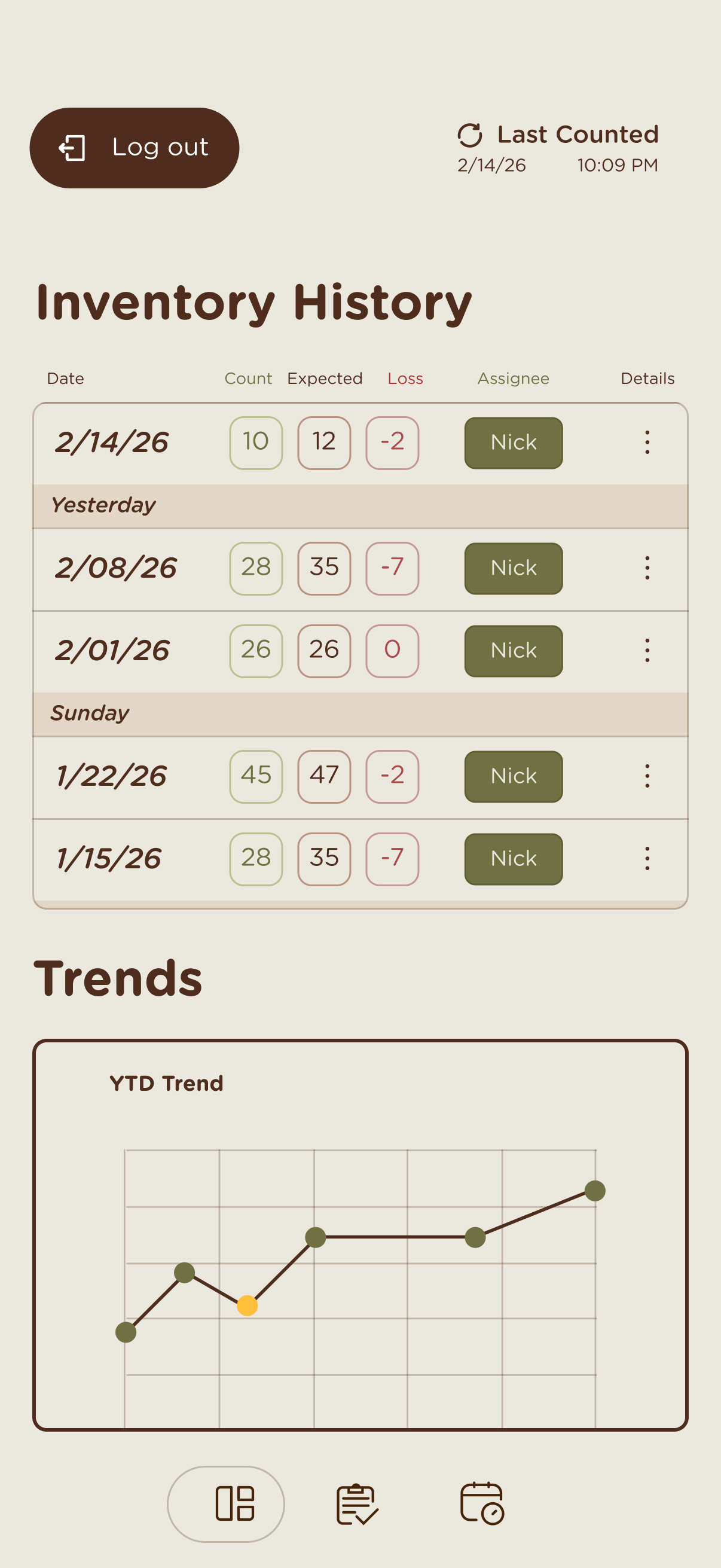Image resolution: width=721 pixels, height=1568 pixels.
Task: Click the yellow highlighted point on YTD Trend
Action: (x=247, y=1304)
